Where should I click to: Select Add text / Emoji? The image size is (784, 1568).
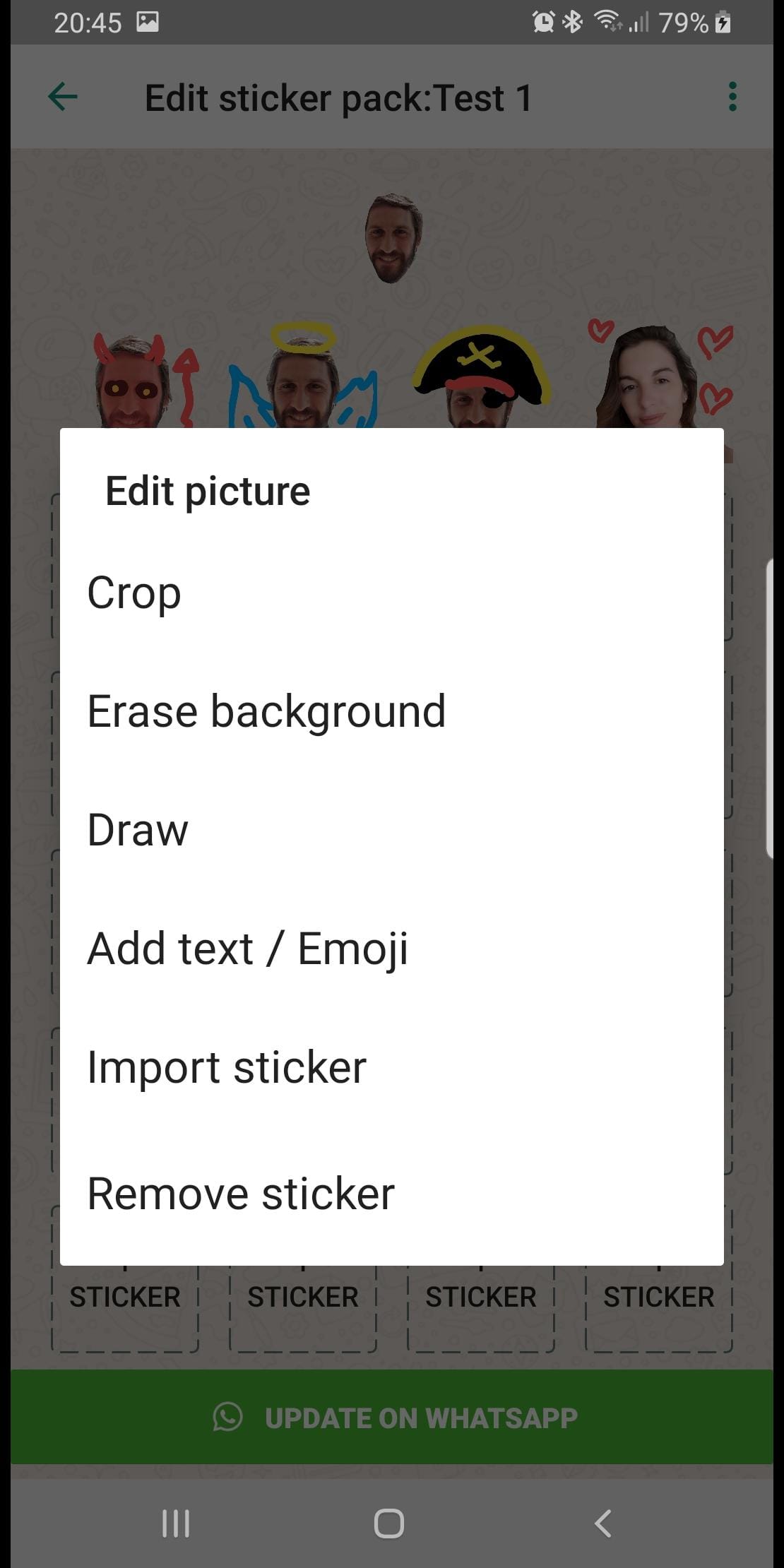coord(247,947)
